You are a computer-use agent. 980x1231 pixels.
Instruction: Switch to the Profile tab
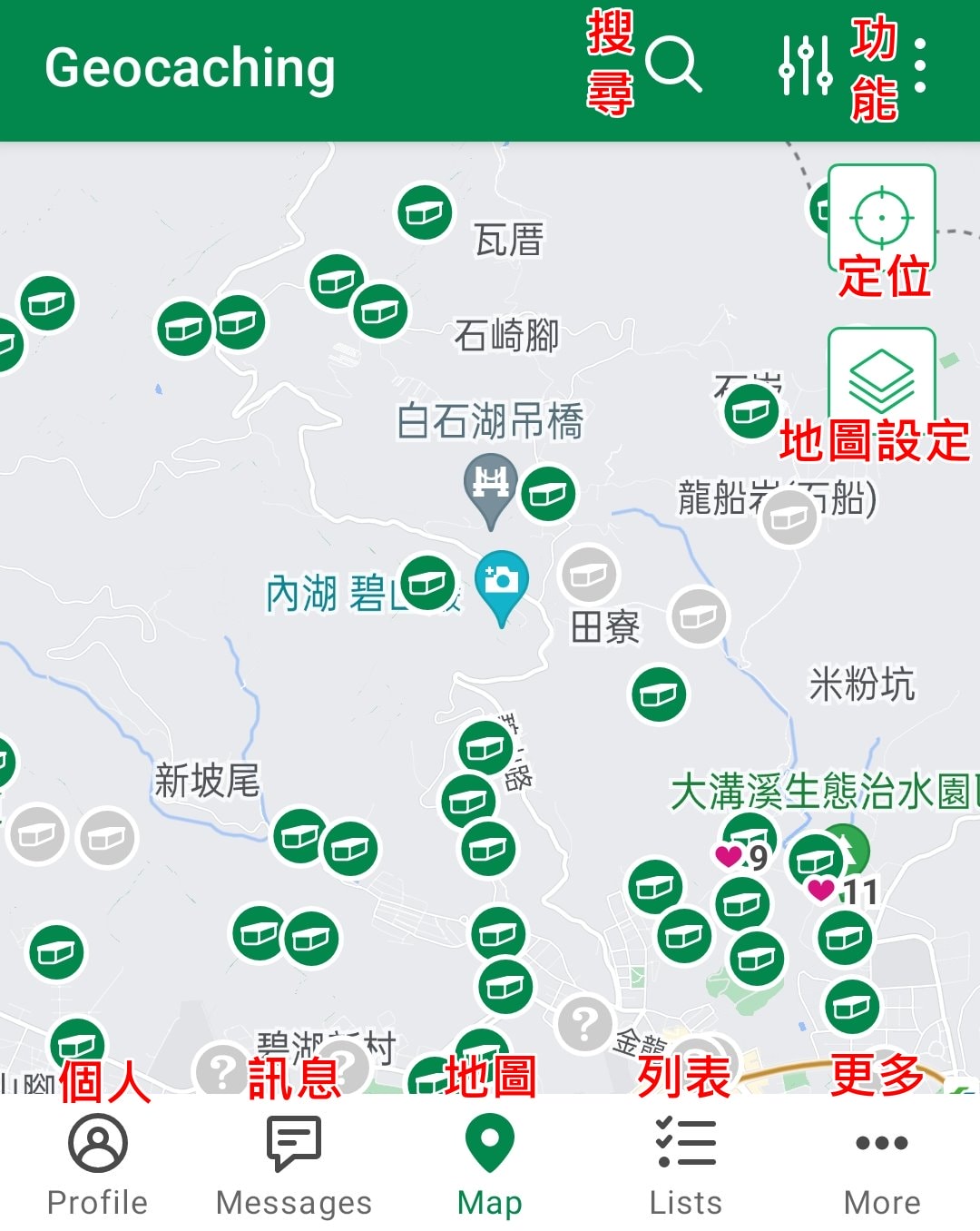[x=98, y=1164]
